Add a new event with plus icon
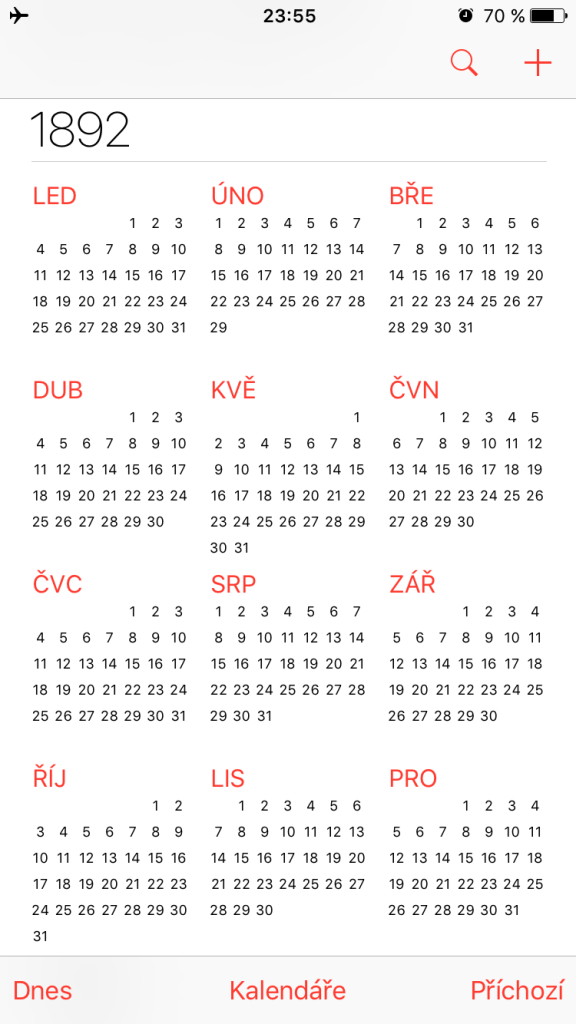Screen dimensions: 576x1024 point(538,63)
